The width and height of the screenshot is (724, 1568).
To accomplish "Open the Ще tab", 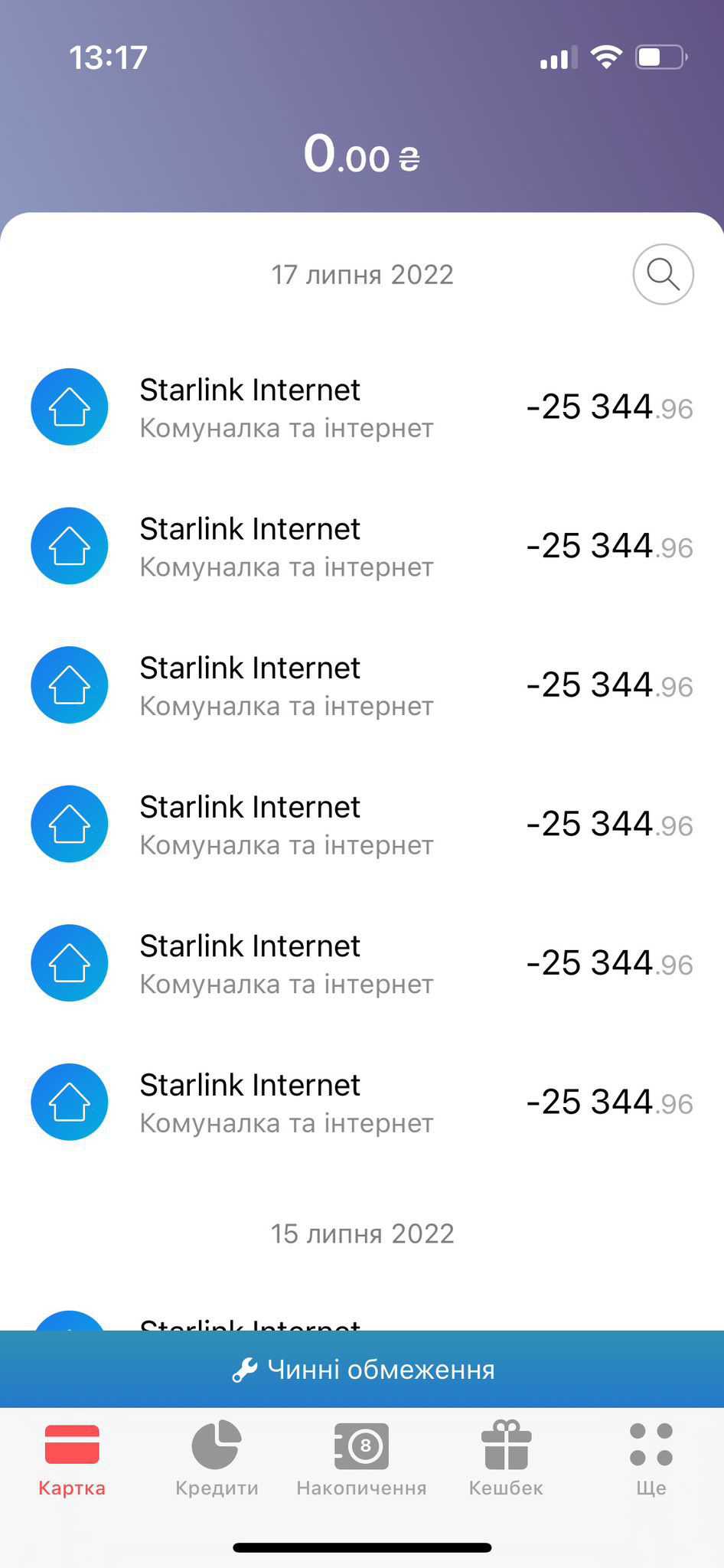I will click(651, 1459).
